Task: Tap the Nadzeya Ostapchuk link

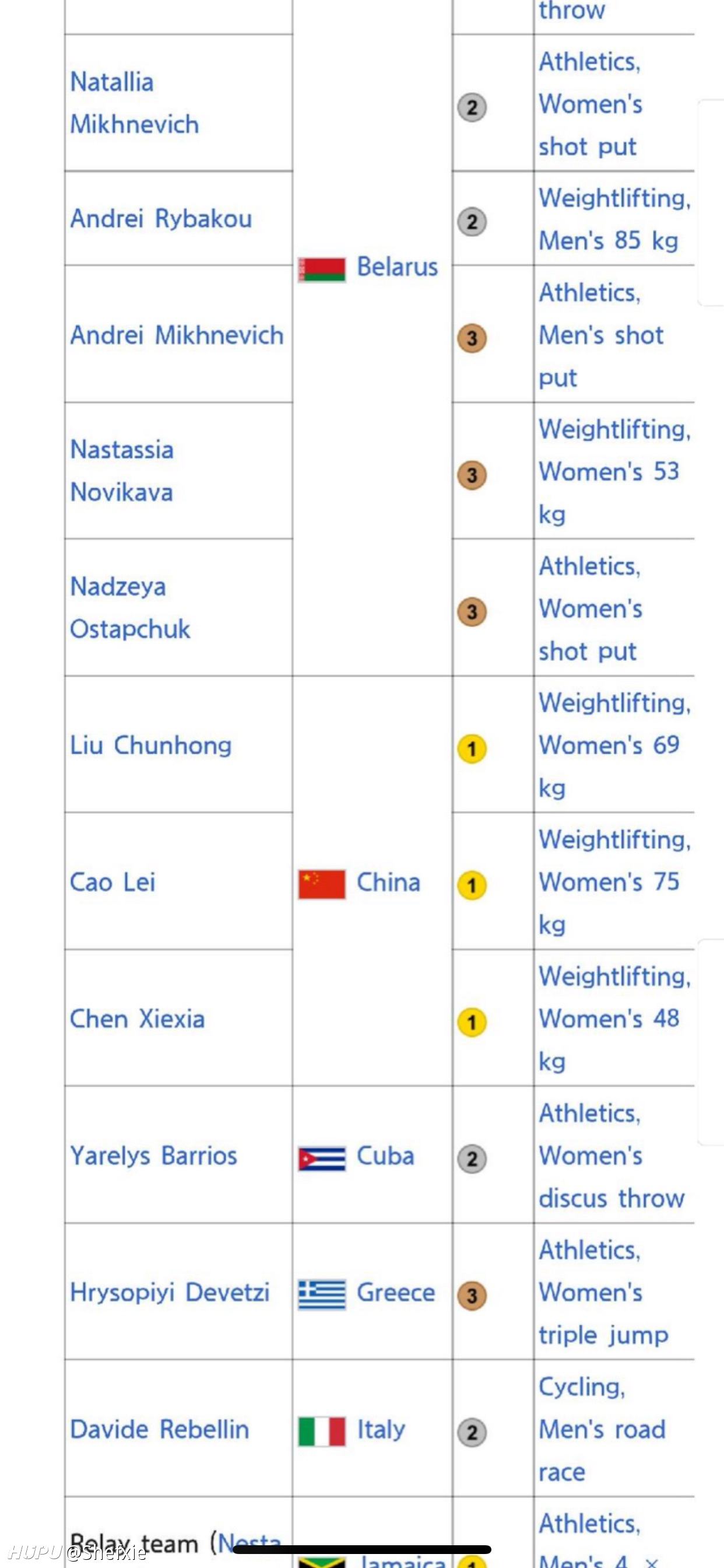Action: [x=130, y=607]
